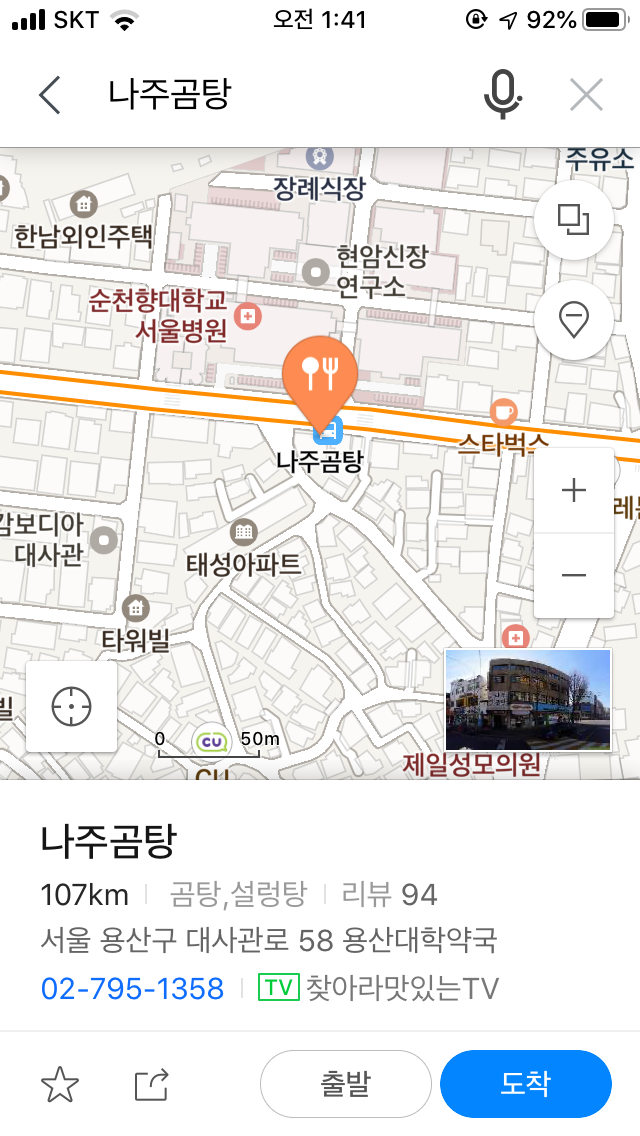Call 02-795-1358

pos(132,989)
